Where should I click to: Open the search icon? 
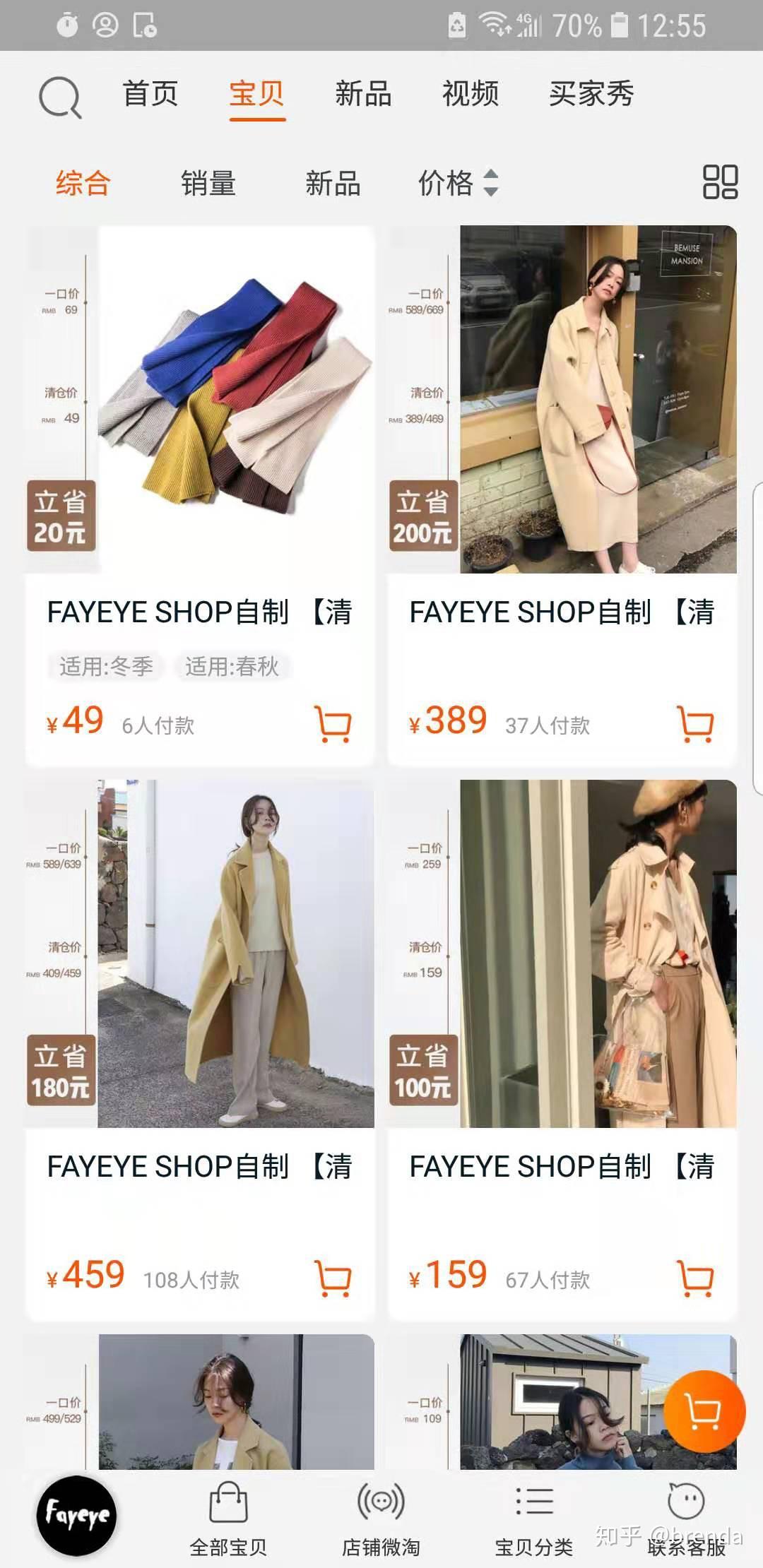[60, 97]
